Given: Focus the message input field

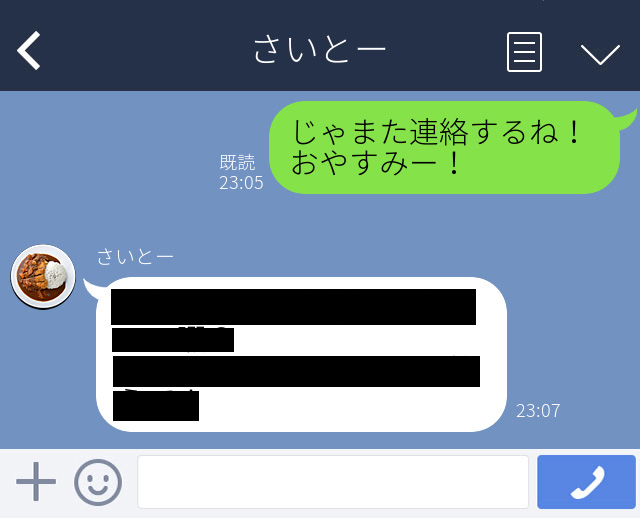Looking at the screenshot, I should (332, 482).
